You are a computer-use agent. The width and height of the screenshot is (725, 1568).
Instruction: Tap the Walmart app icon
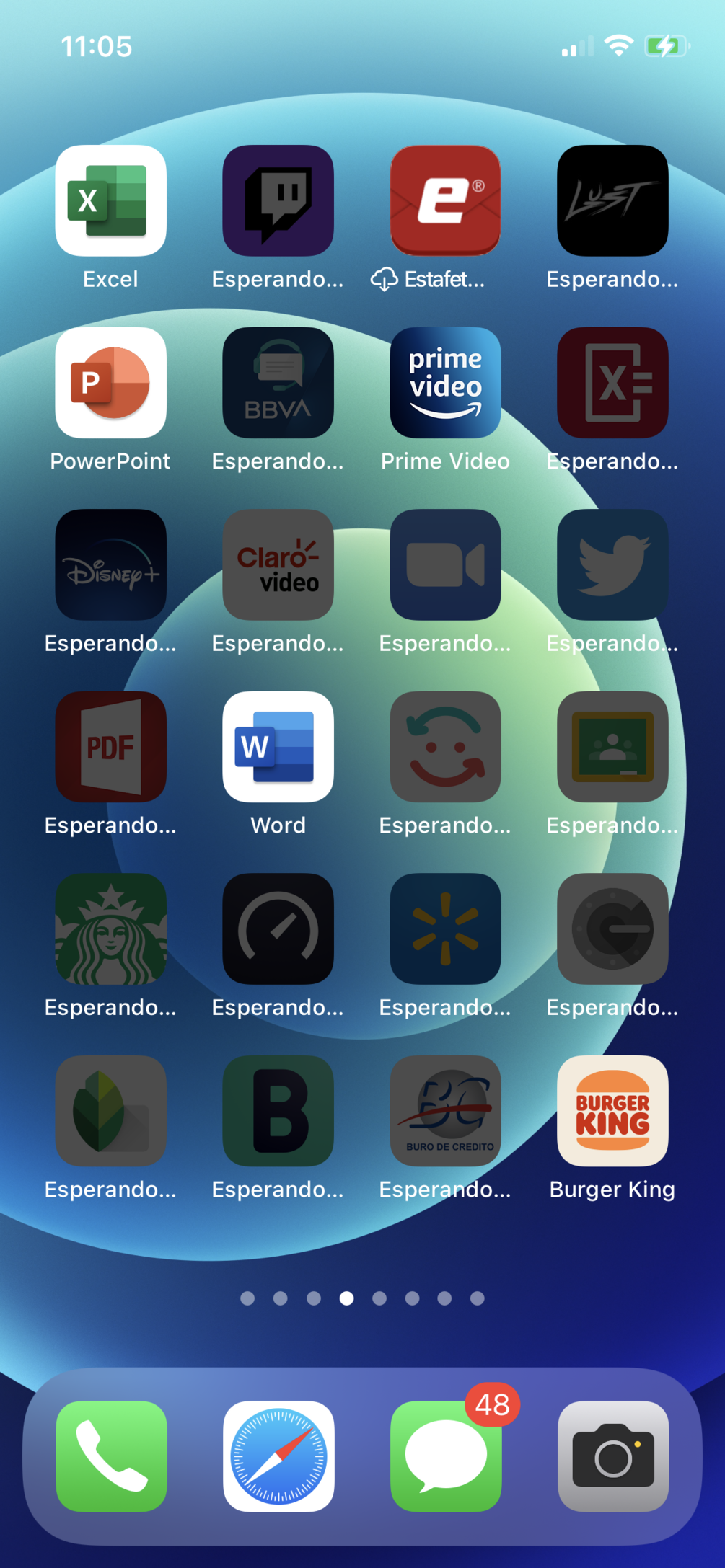(445, 929)
